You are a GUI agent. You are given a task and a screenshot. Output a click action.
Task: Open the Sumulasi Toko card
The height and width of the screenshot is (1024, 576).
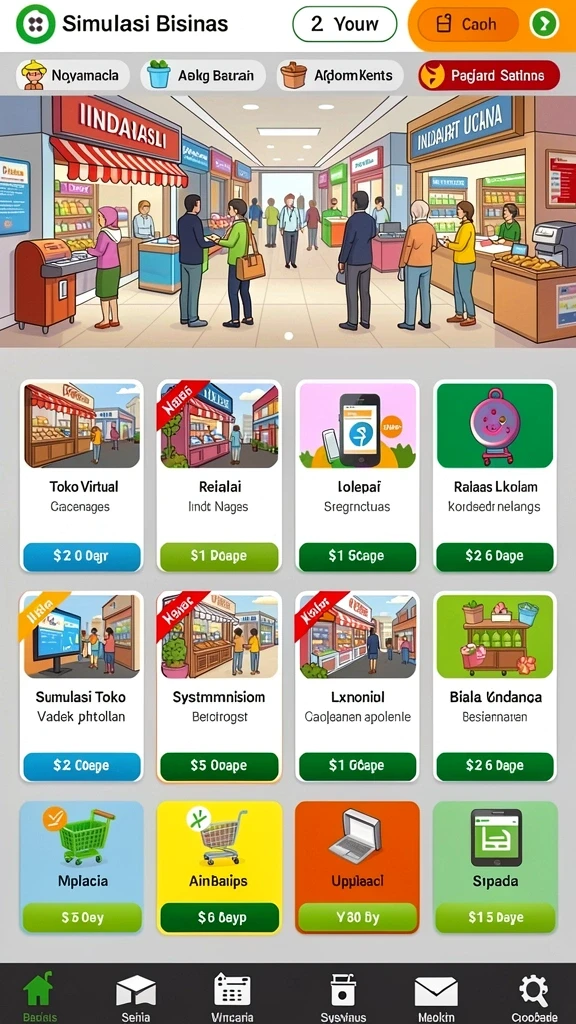(x=82, y=686)
